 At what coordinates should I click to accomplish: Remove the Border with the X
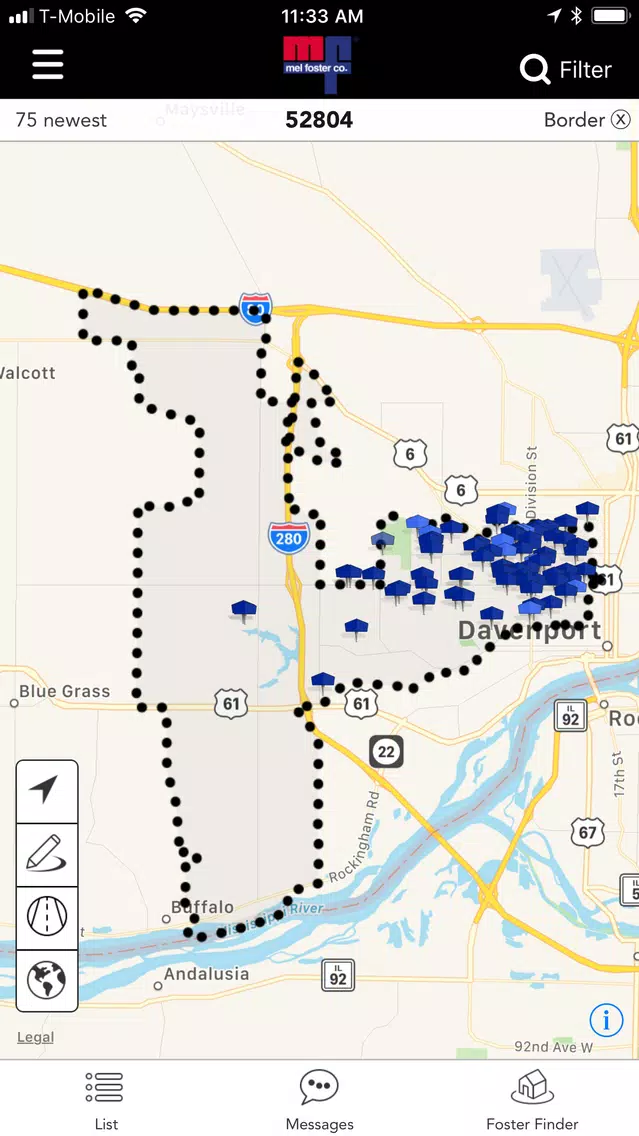(x=620, y=120)
